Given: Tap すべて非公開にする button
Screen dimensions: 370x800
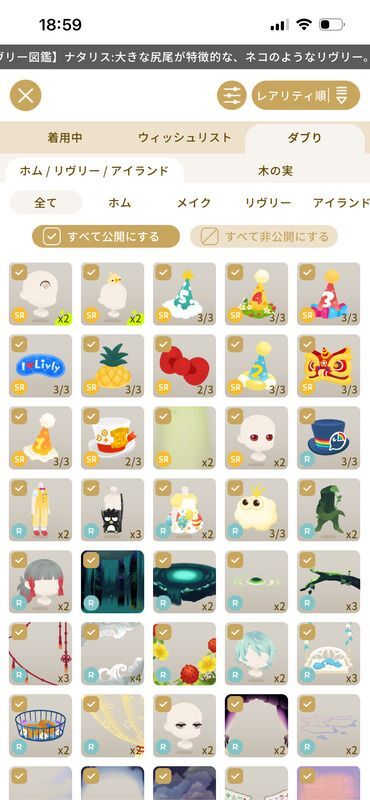Looking at the screenshot, I should [x=264, y=237].
